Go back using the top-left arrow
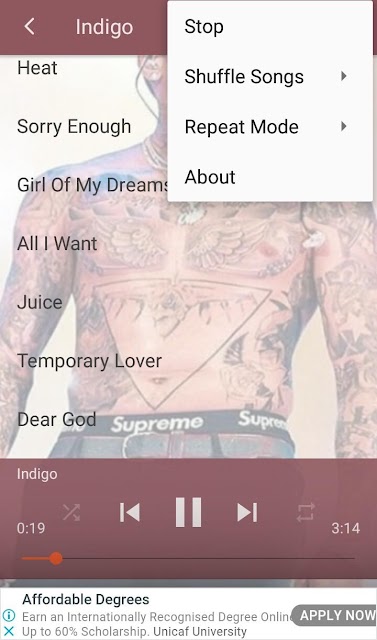Screen dimensions: 377x640 (x=29, y=27)
